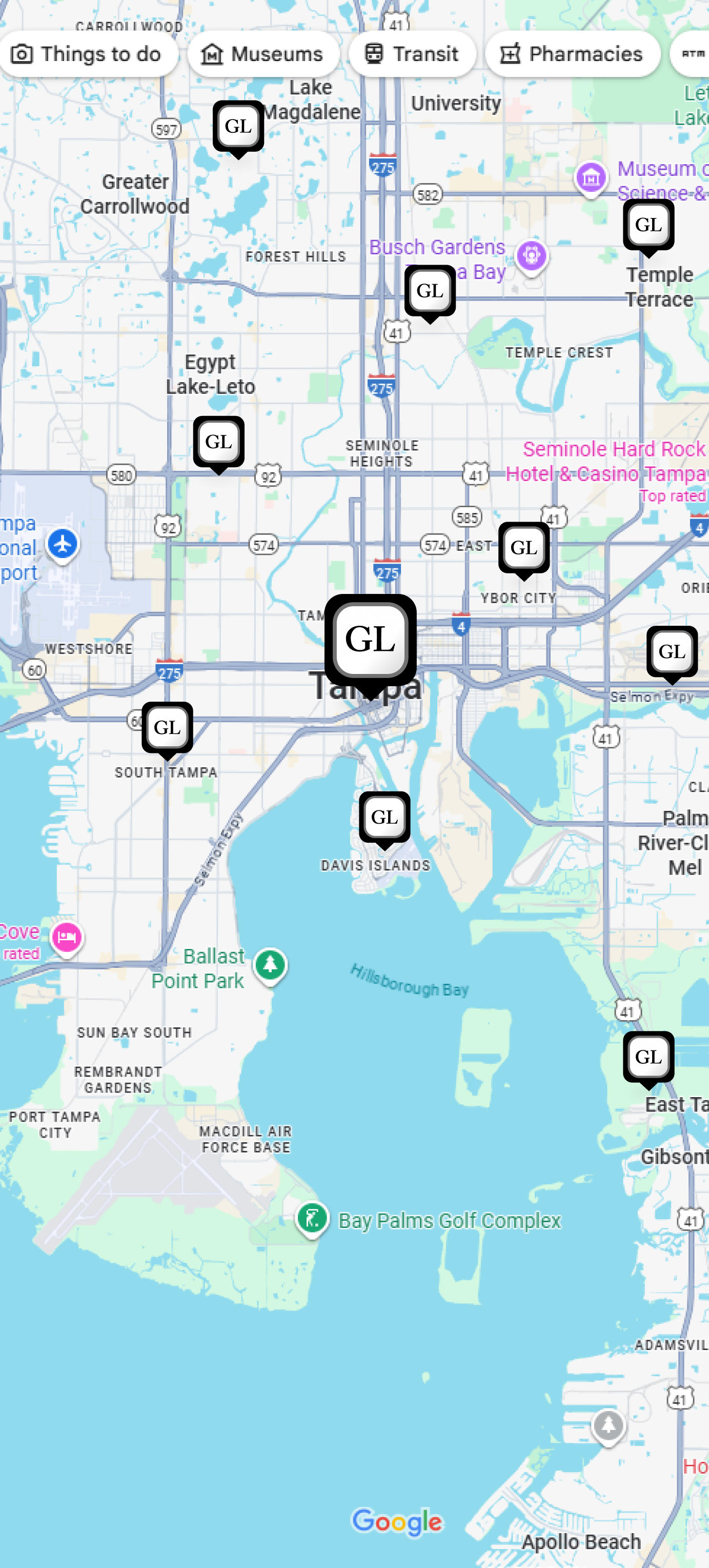Tap the Transit chip

[x=412, y=54]
